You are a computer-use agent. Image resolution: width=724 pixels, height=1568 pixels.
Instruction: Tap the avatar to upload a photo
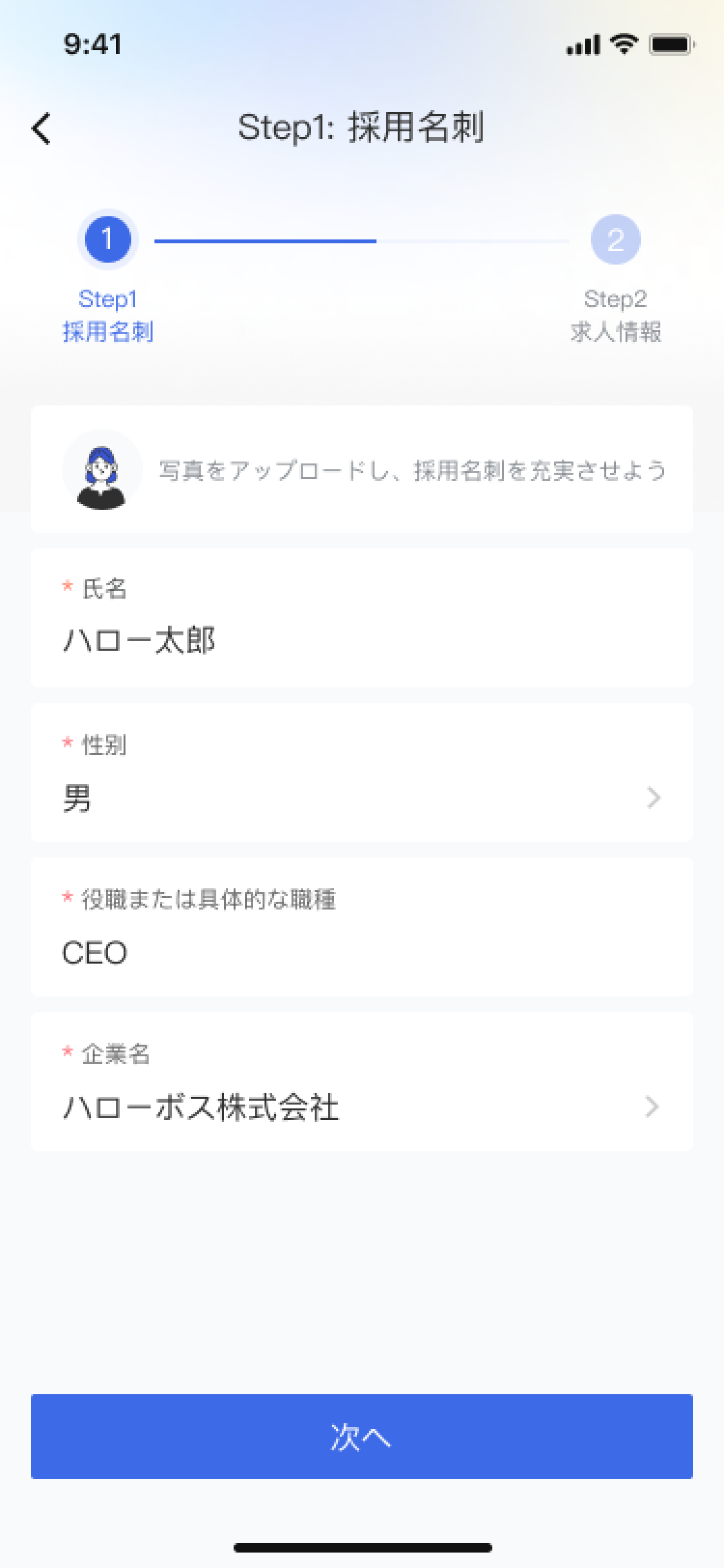tap(102, 470)
